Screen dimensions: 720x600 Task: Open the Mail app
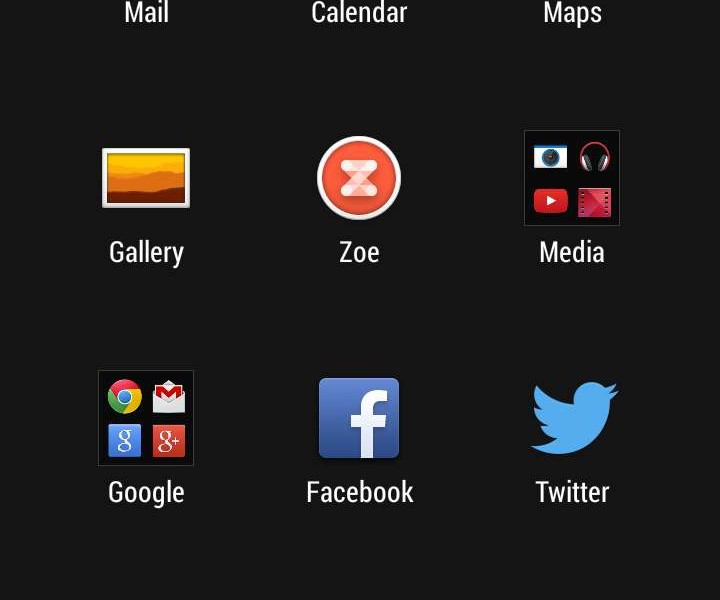[146, 13]
